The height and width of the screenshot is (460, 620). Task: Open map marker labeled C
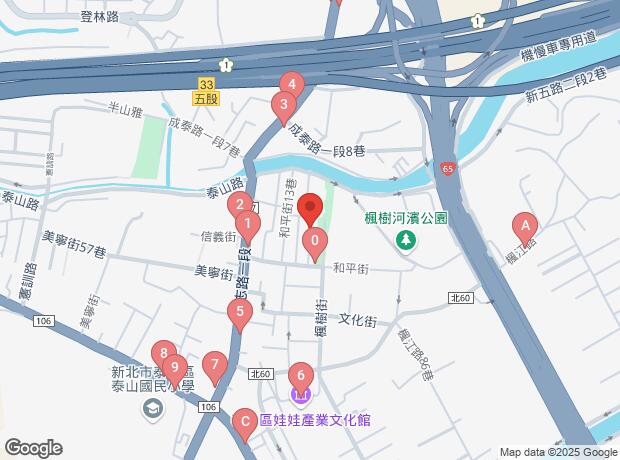pyautogui.click(x=244, y=423)
